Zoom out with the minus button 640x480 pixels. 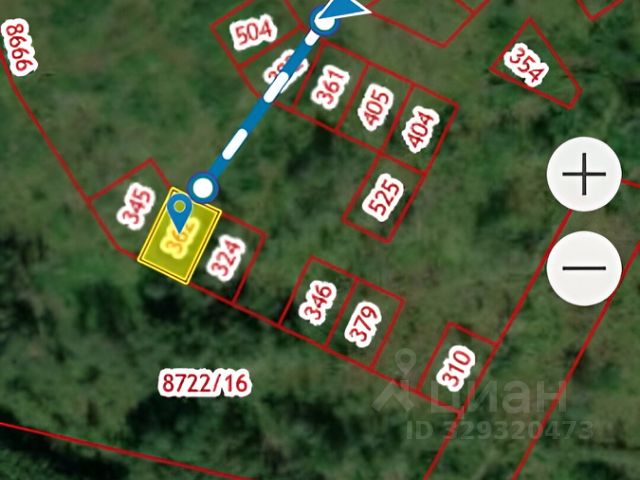tap(585, 268)
